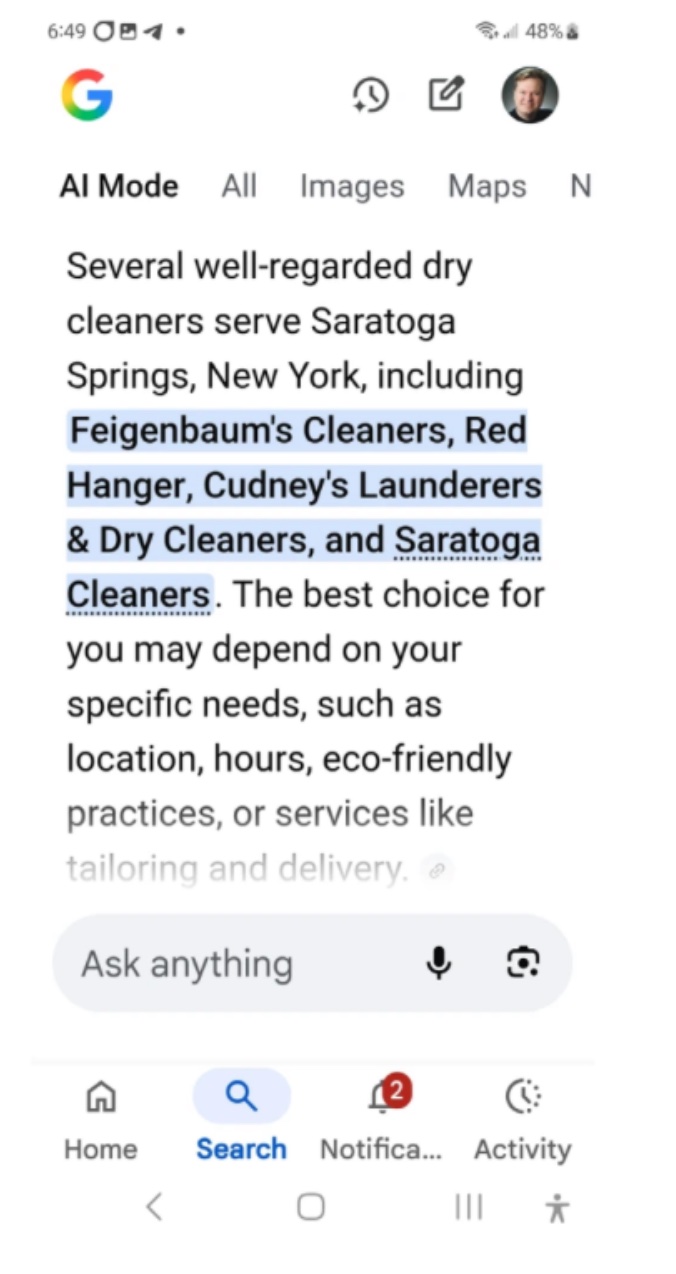Open the AI Mode history icon
The image size is (676, 1274).
point(370,96)
